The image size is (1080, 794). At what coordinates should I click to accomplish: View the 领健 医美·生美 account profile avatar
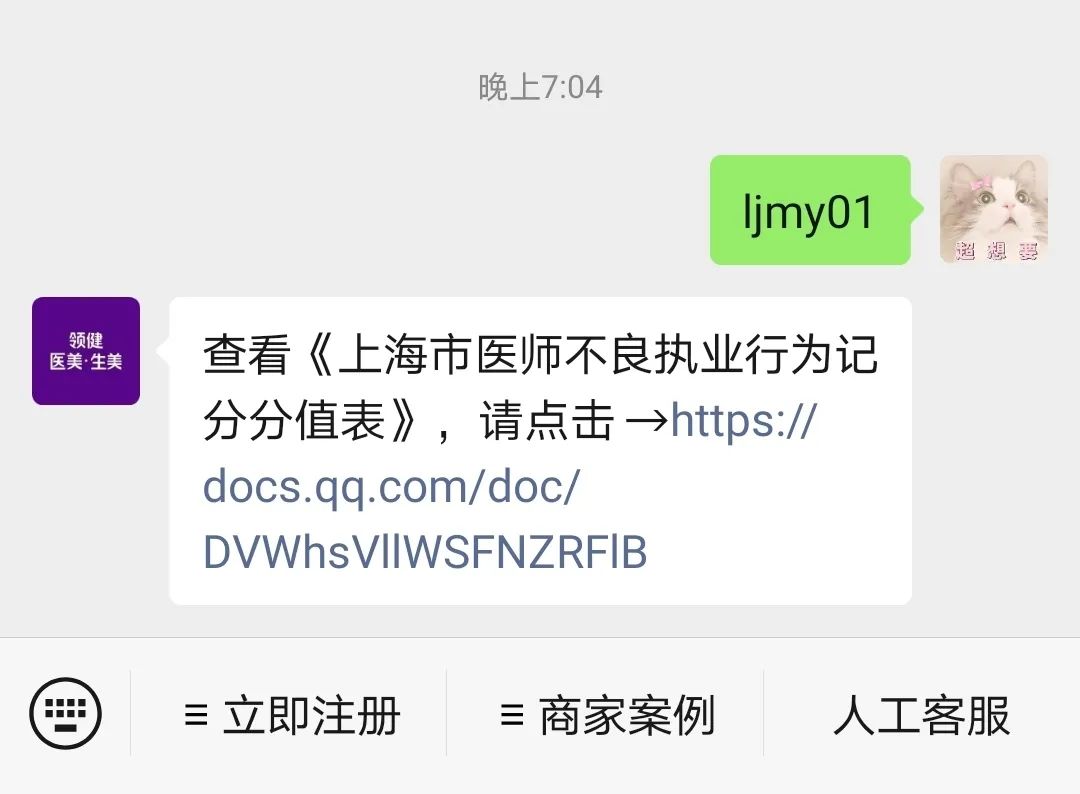[x=86, y=351]
